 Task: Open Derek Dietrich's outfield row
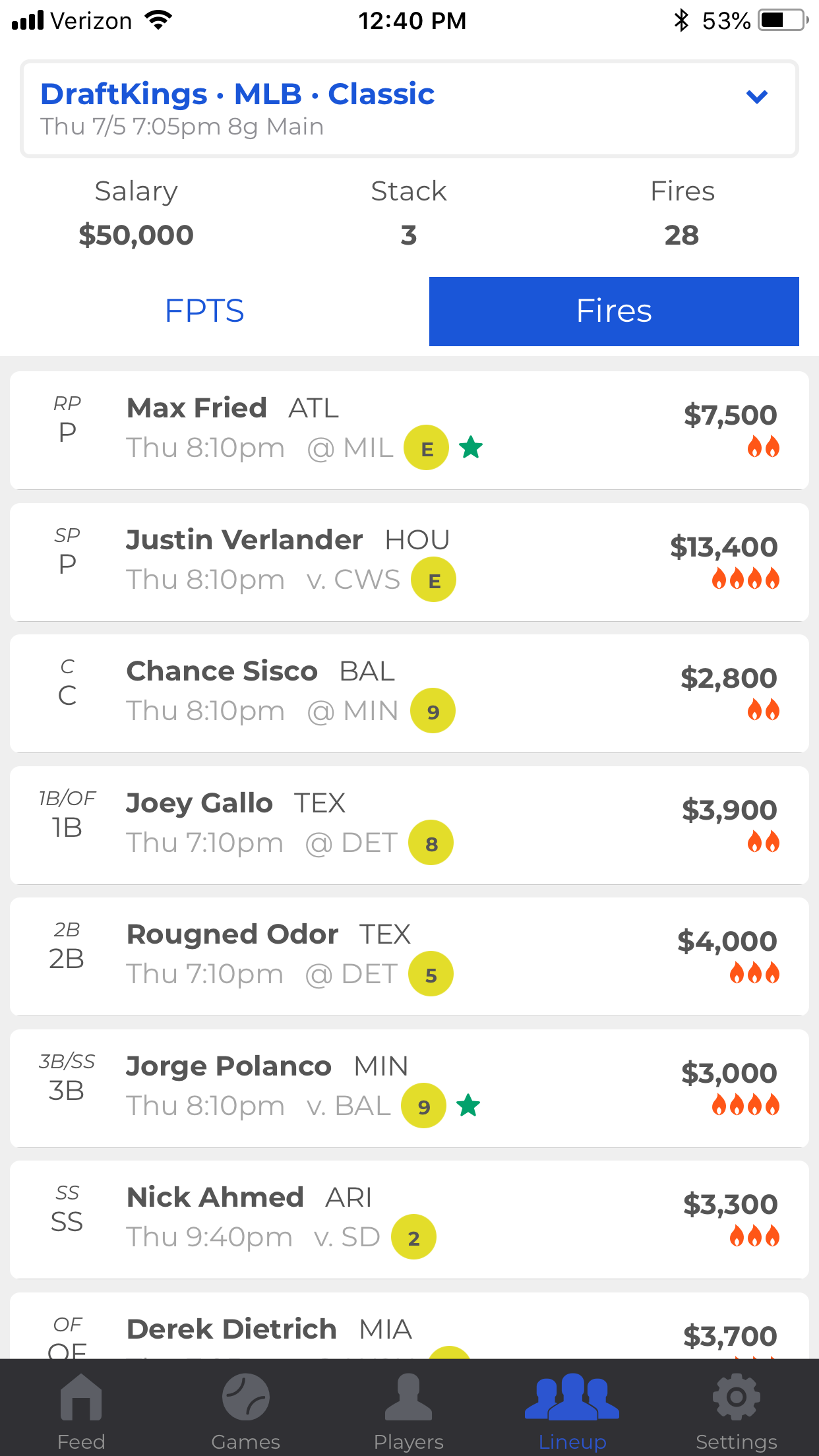click(409, 1325)
